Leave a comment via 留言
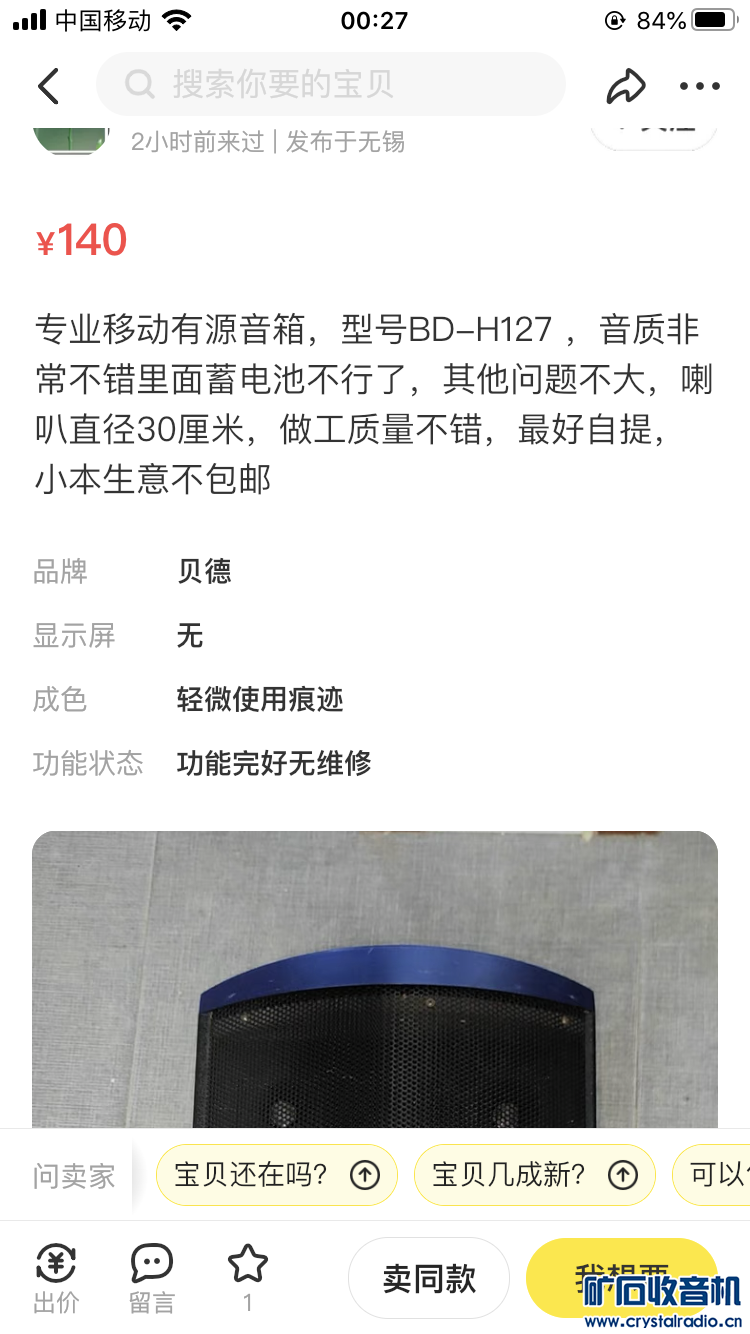 pyautogui.click(x=152, y=1278)
